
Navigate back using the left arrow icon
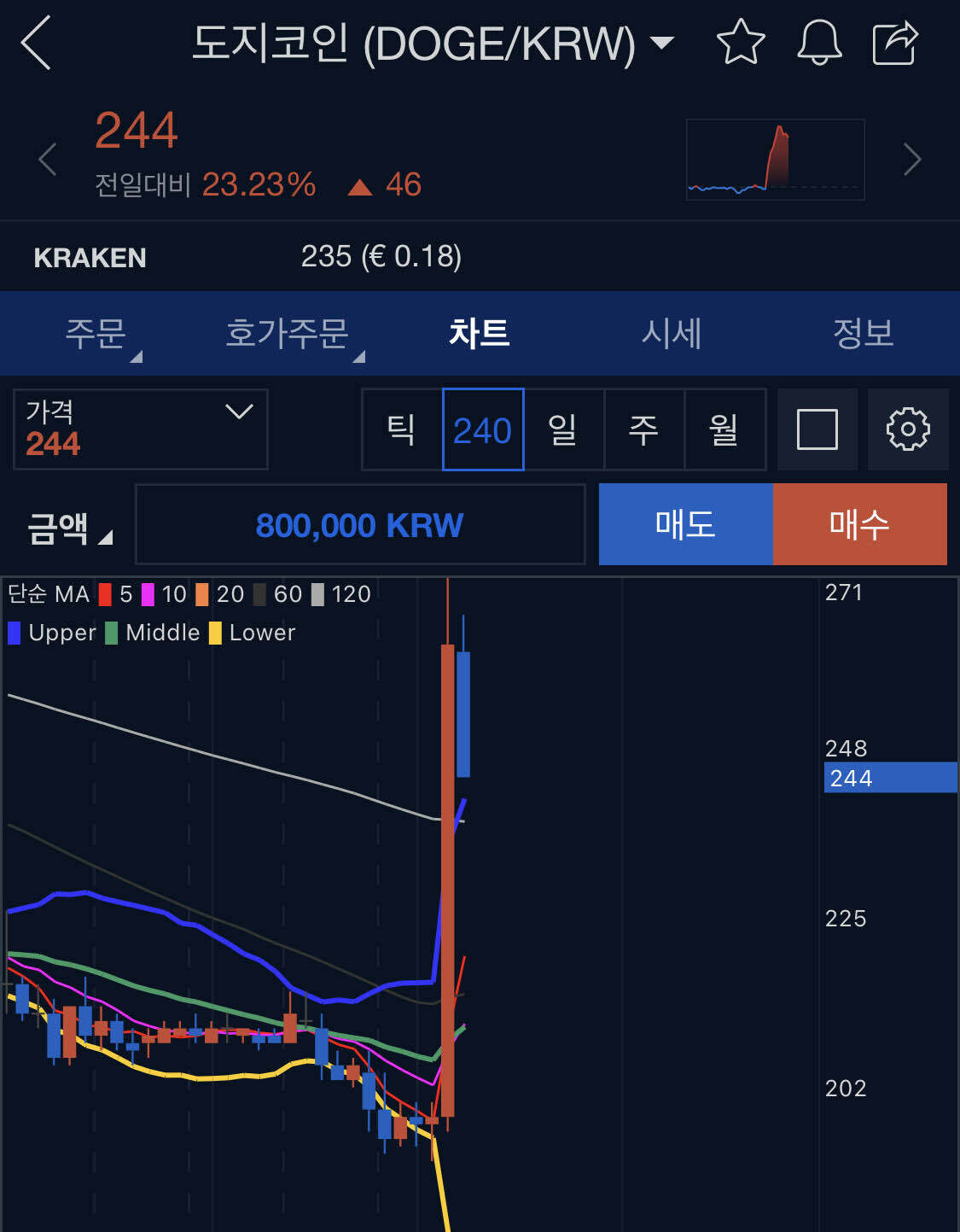click(36, 43)
